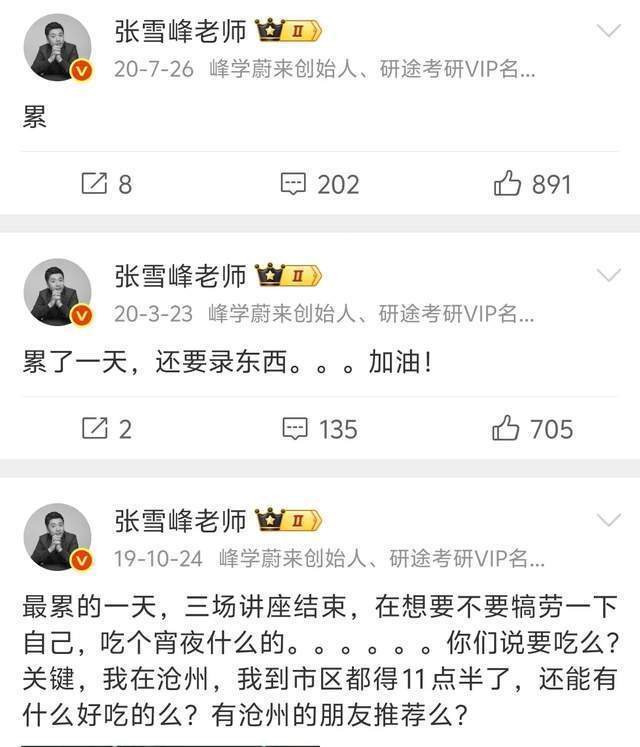The height and width of the screenshot is (747, 640).
Task: Repost the 20-7-26 post with 8 reposts
Action: (106, 184)
